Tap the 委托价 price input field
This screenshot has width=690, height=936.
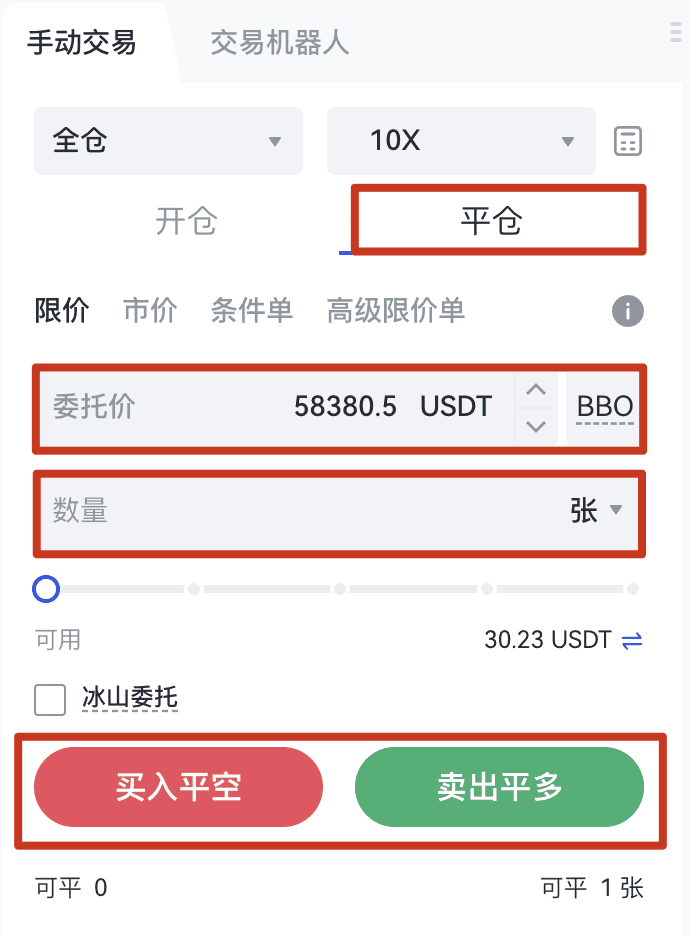270,406
